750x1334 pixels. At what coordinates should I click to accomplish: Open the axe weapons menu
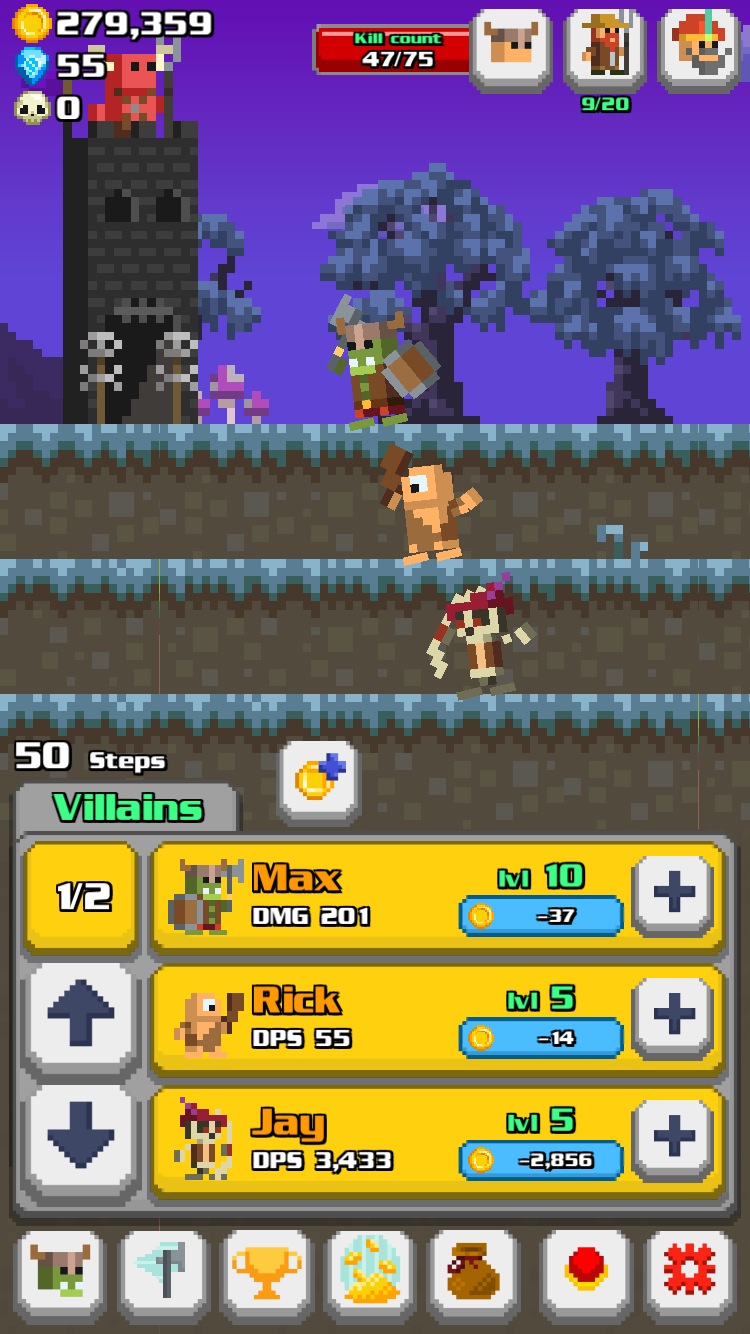[x=163, y=1274]
